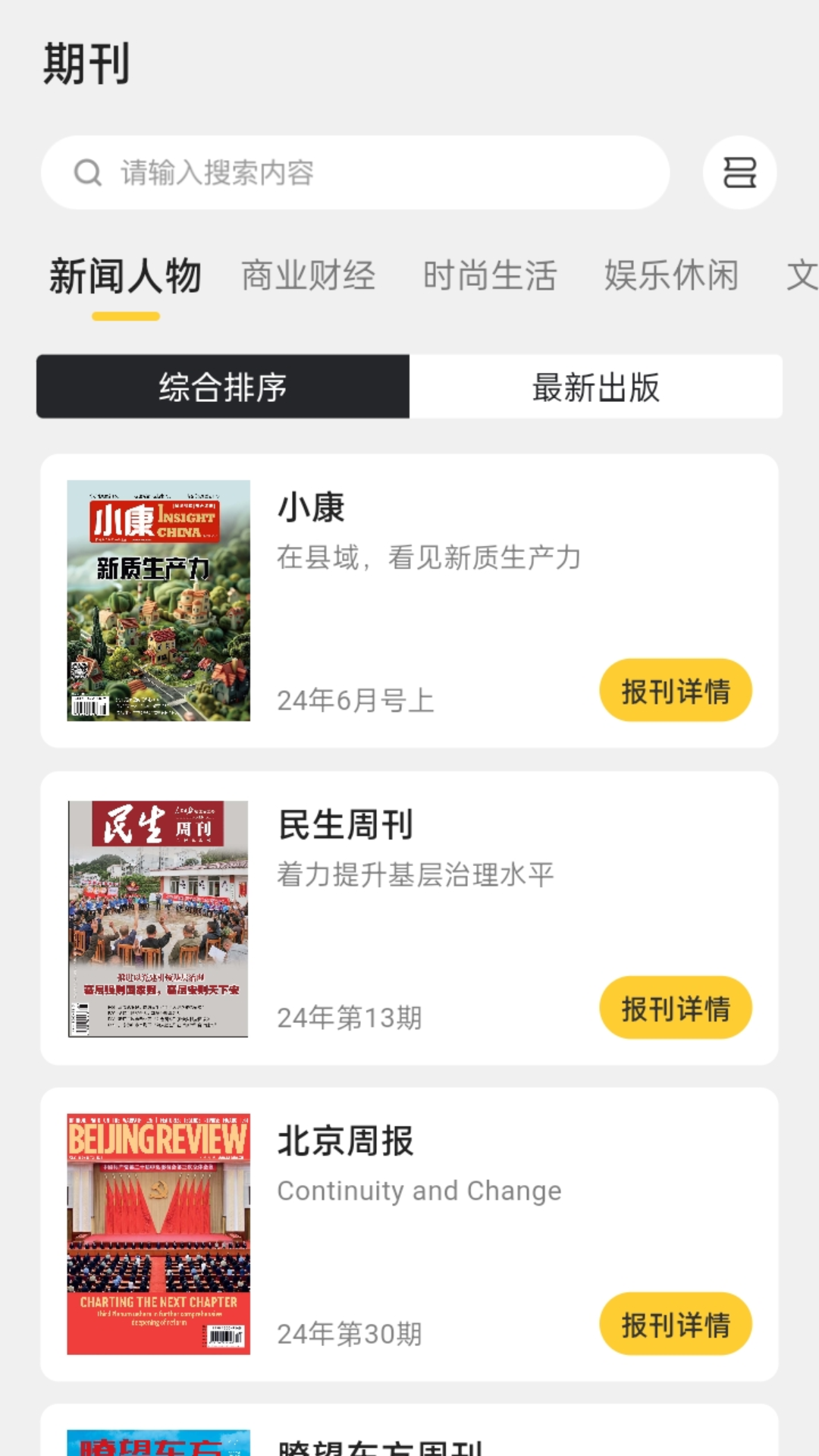
Task: Sort by 综合排序
Action: pos(223,387)
